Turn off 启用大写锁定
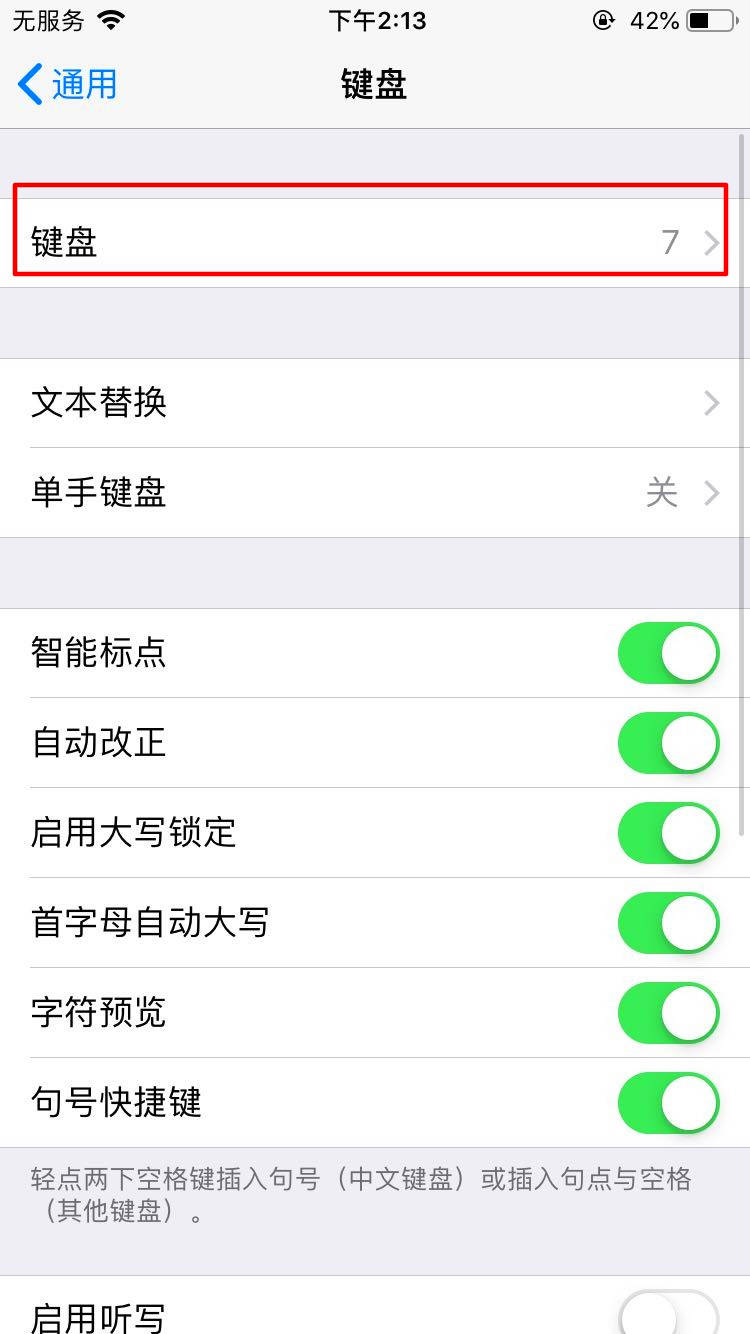 668,833
